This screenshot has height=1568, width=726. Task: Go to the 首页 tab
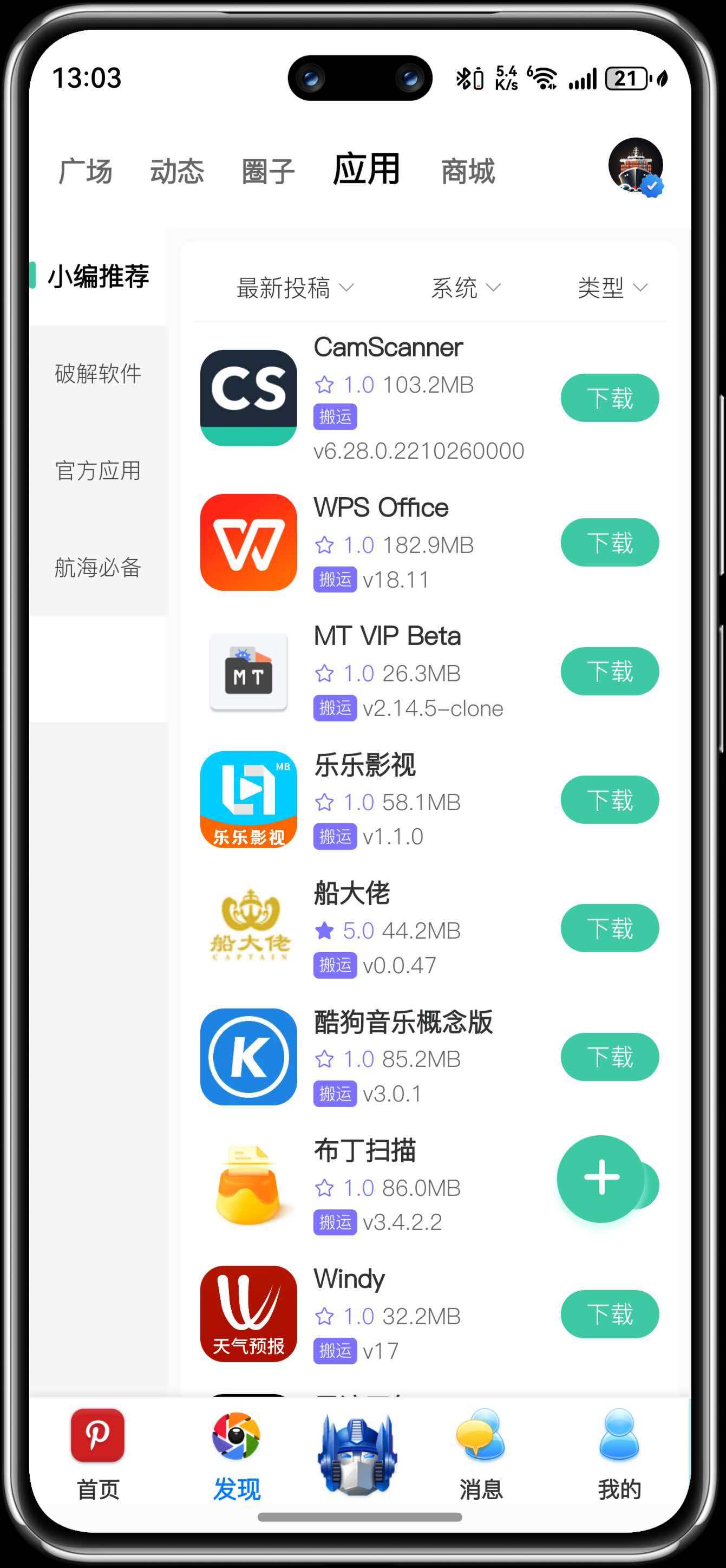97,1455
